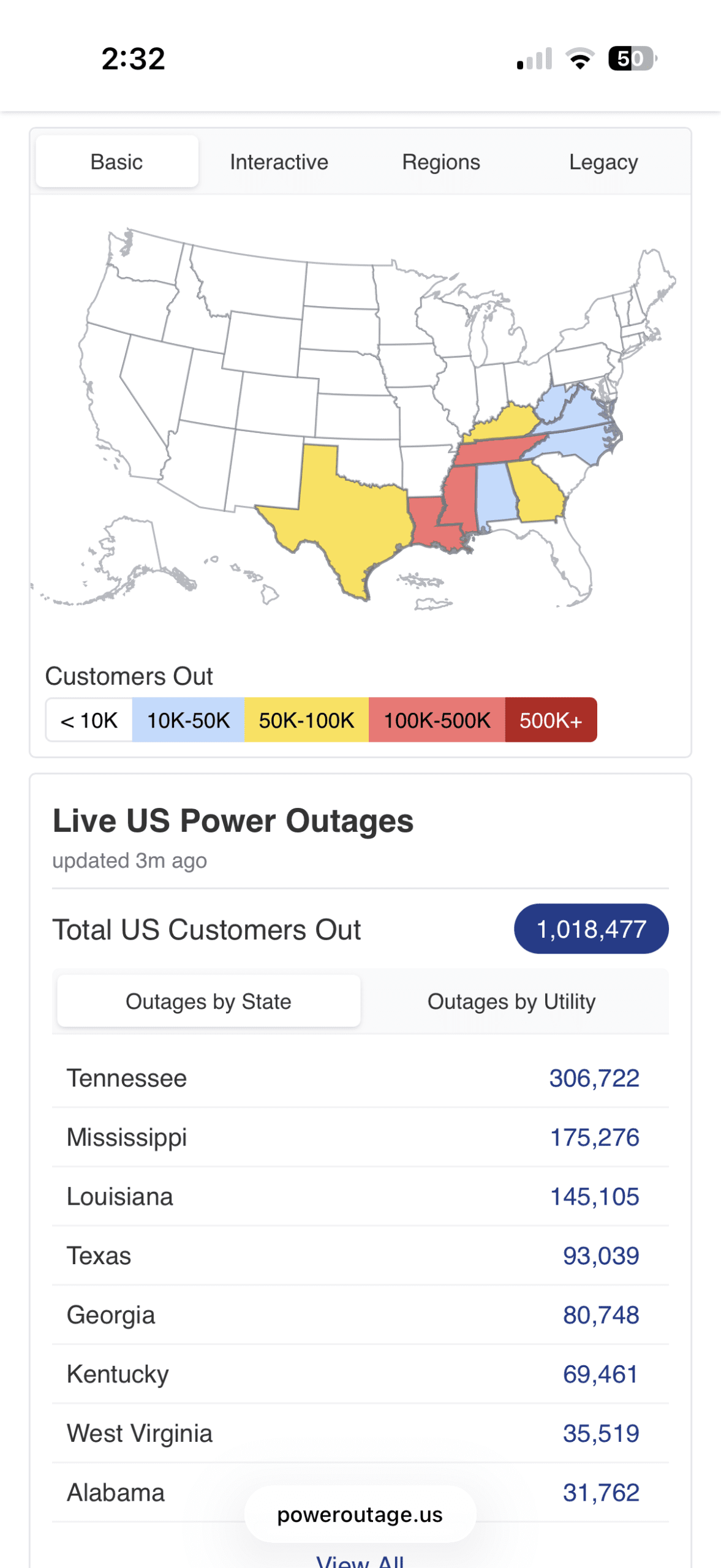The width and height of the screenshot is (721, 1568).
Task: Select the Basic map tab
Action: tap(116, 162)
